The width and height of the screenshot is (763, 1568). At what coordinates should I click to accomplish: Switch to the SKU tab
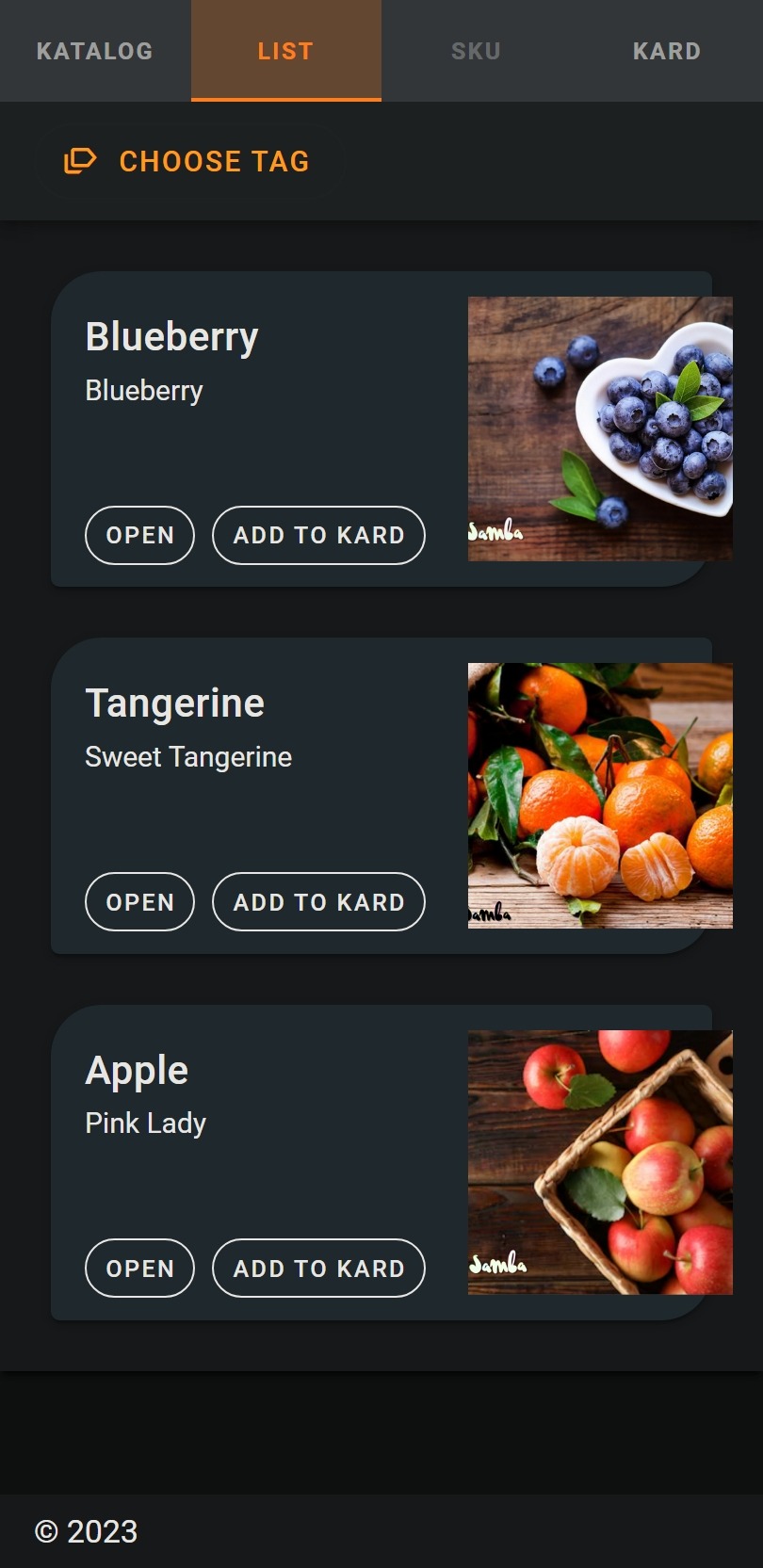coord(476,51)
